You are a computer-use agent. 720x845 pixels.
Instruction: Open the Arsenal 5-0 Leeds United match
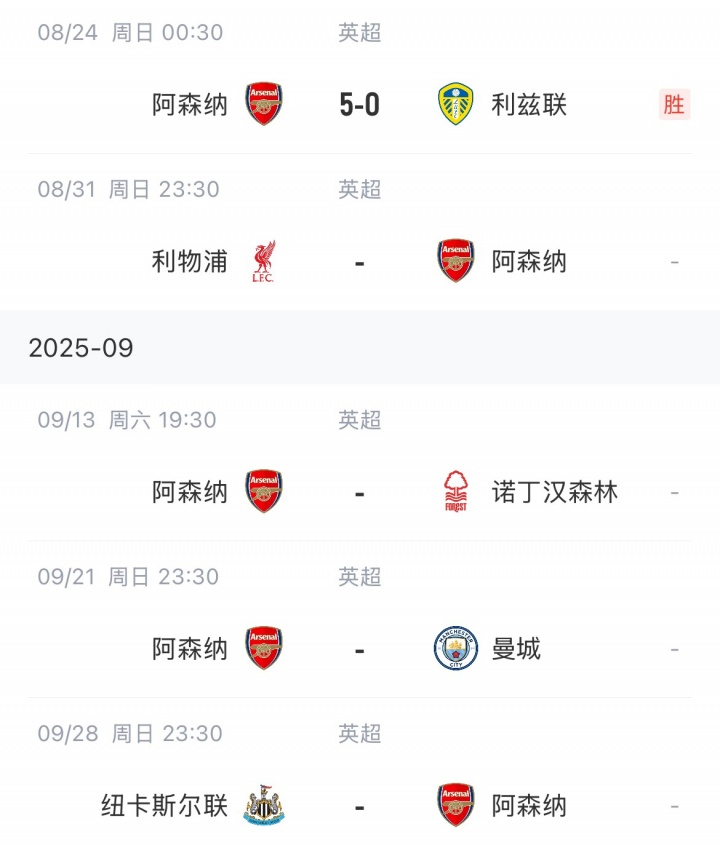click(359, 104)
